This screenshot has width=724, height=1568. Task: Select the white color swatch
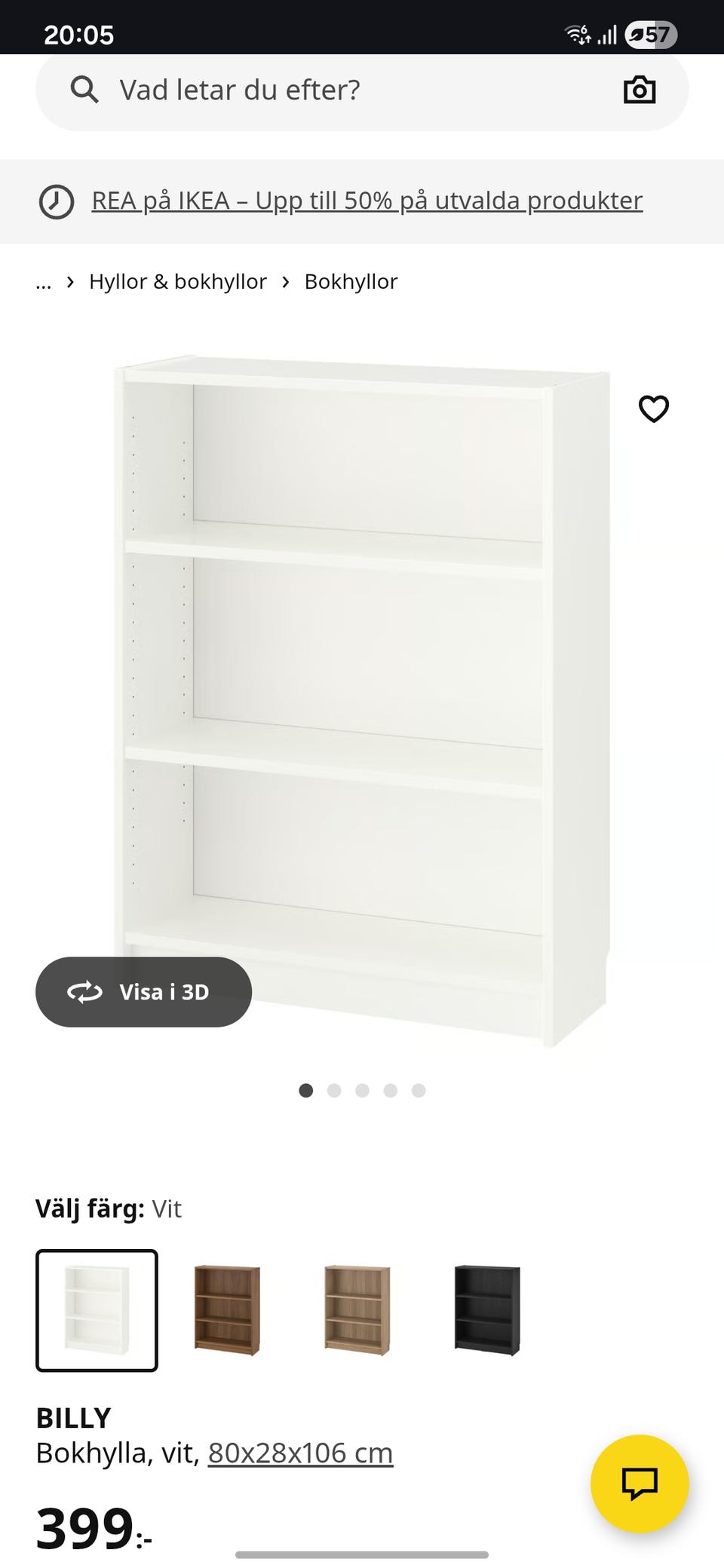point(97,1310)
